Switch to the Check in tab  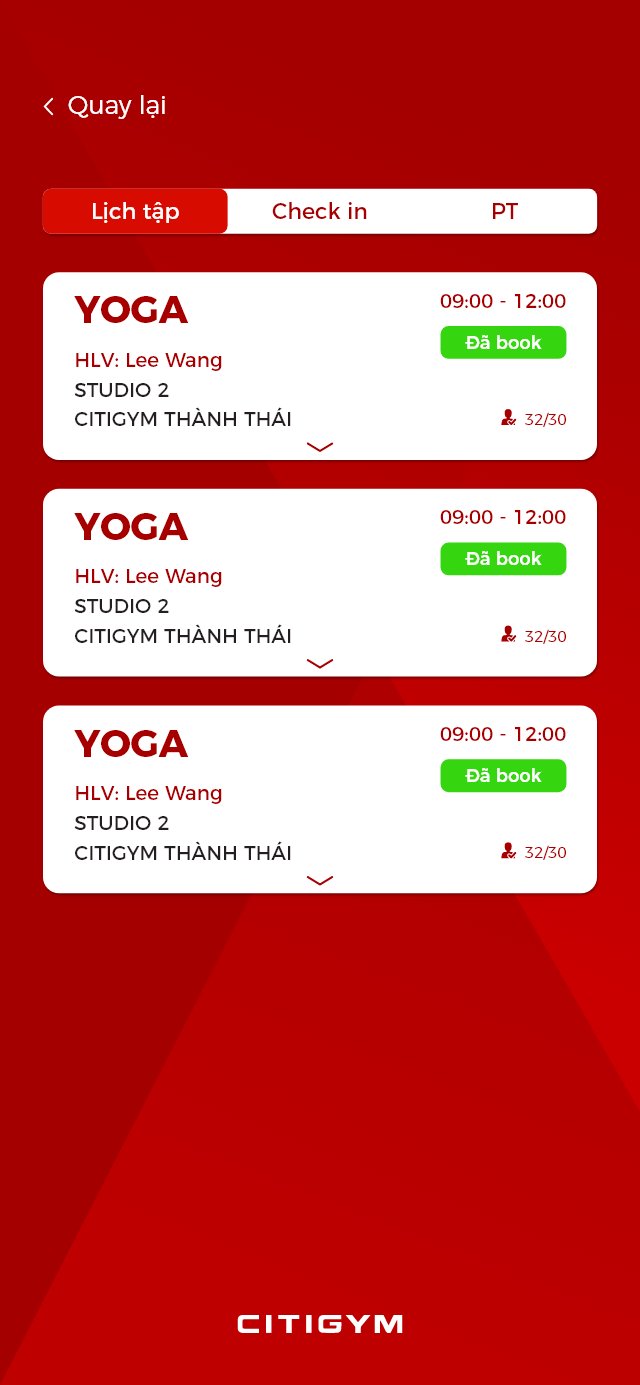pyautogui.click(x=320, y=211)
